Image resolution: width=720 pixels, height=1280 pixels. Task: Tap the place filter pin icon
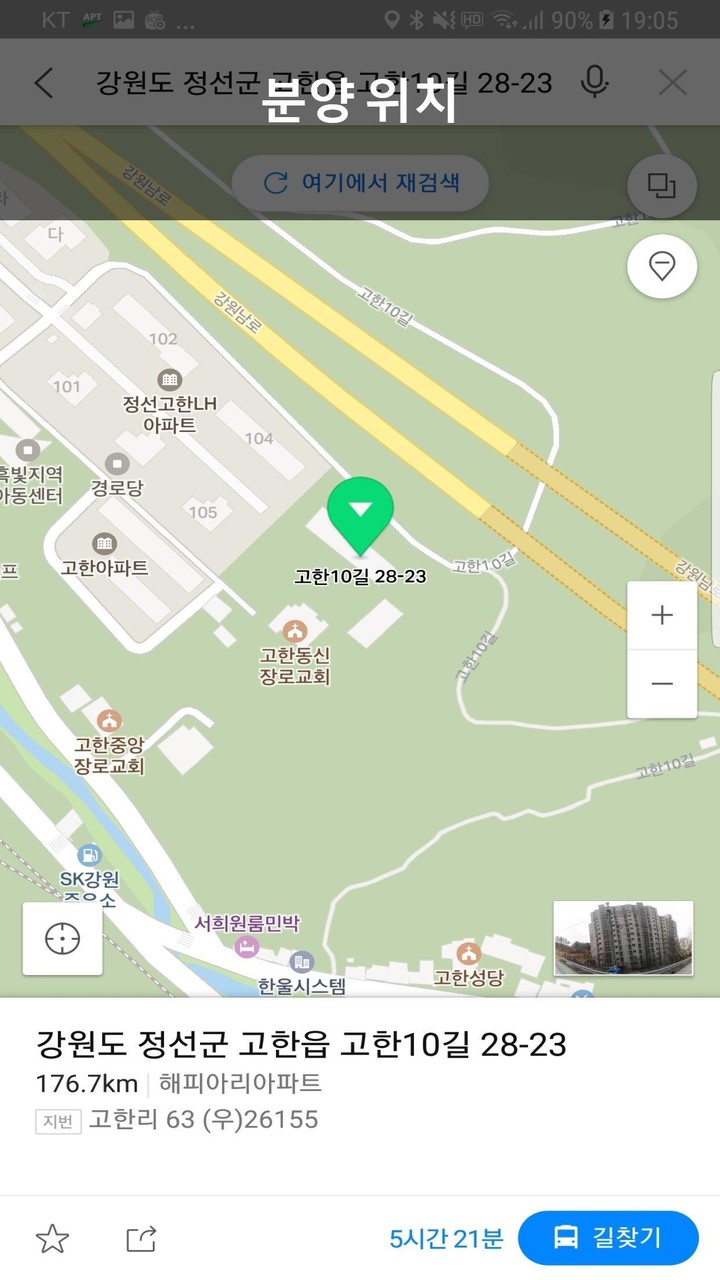661,266
